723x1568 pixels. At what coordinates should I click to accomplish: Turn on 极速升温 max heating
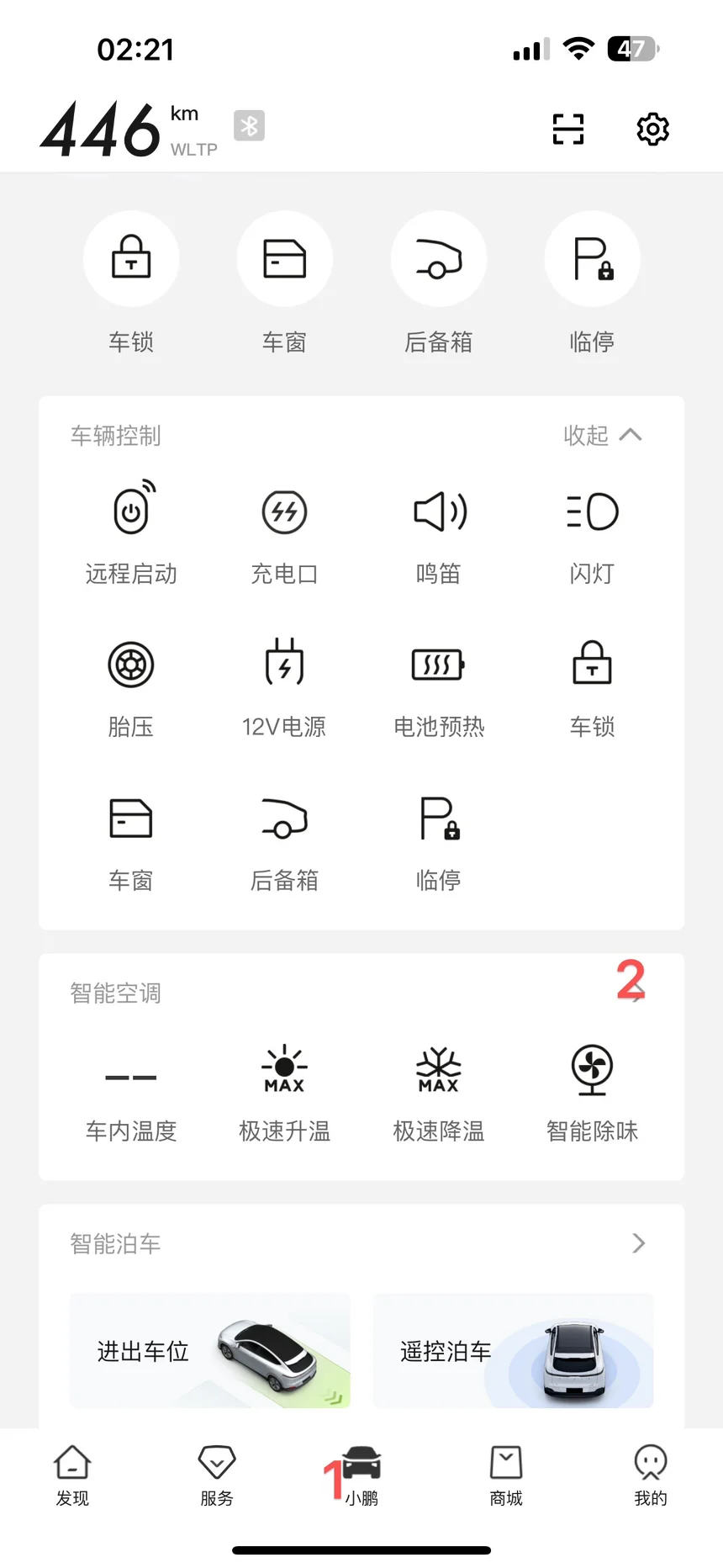(x=284, y=1089)
